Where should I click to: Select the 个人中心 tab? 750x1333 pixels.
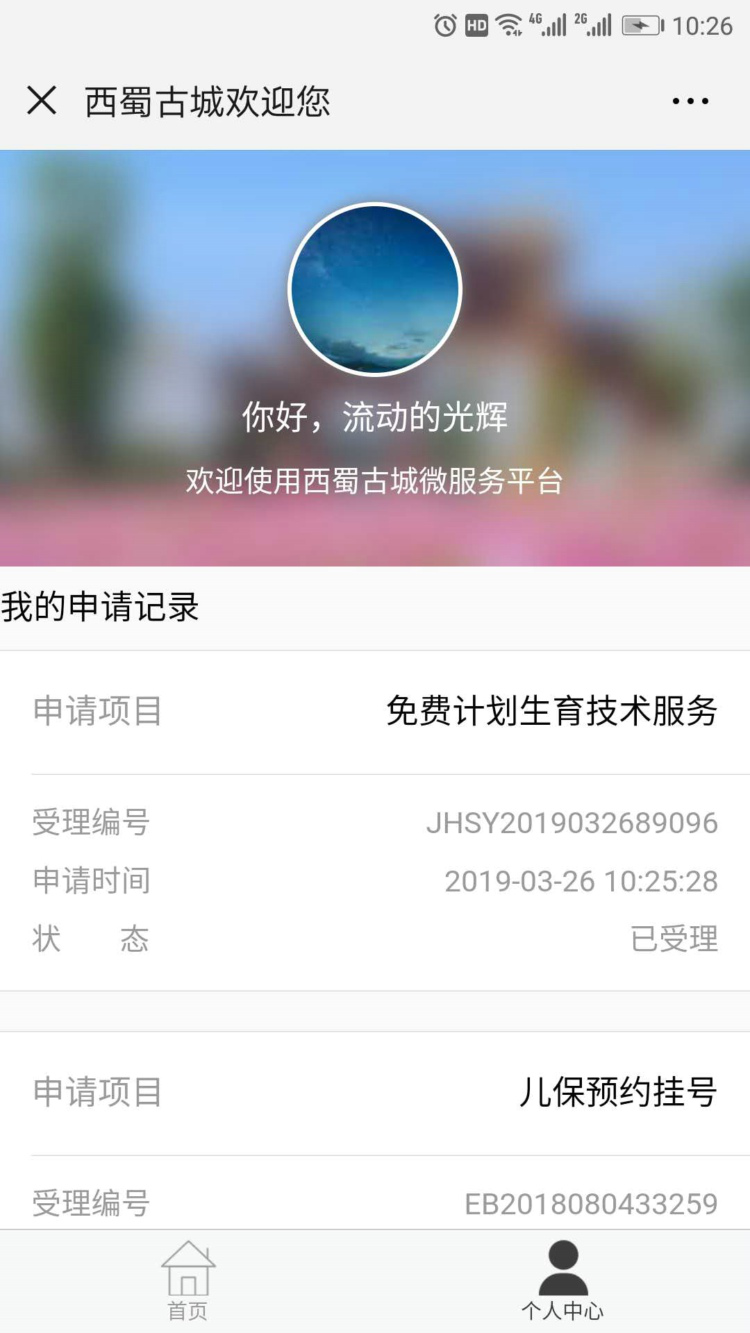pos(563,1281)
